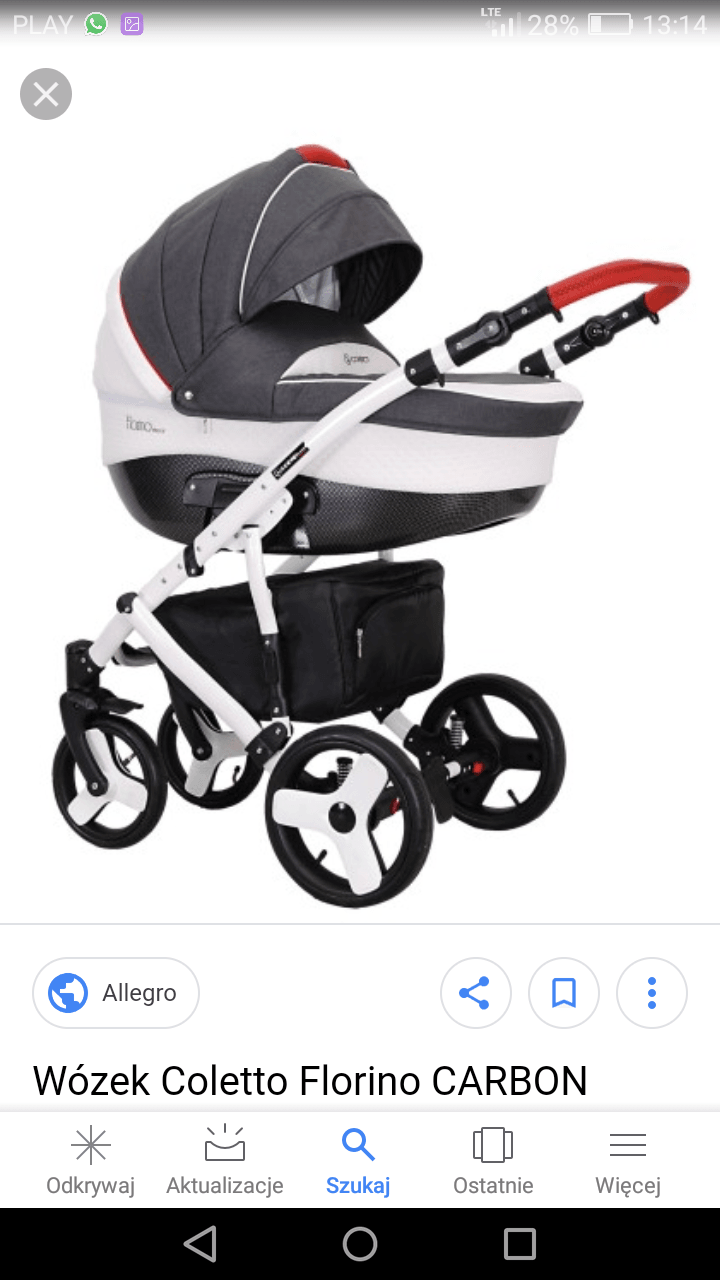Select the Szukaj tab
This screenshot has width=720, height=1280.
[x=358, y=1161]
